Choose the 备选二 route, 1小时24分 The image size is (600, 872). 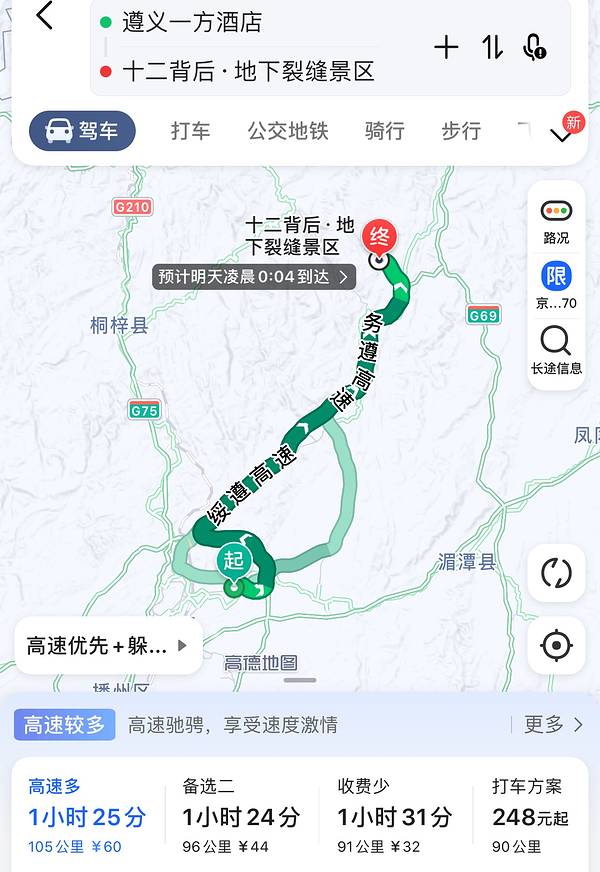click(x=241, y=816)
